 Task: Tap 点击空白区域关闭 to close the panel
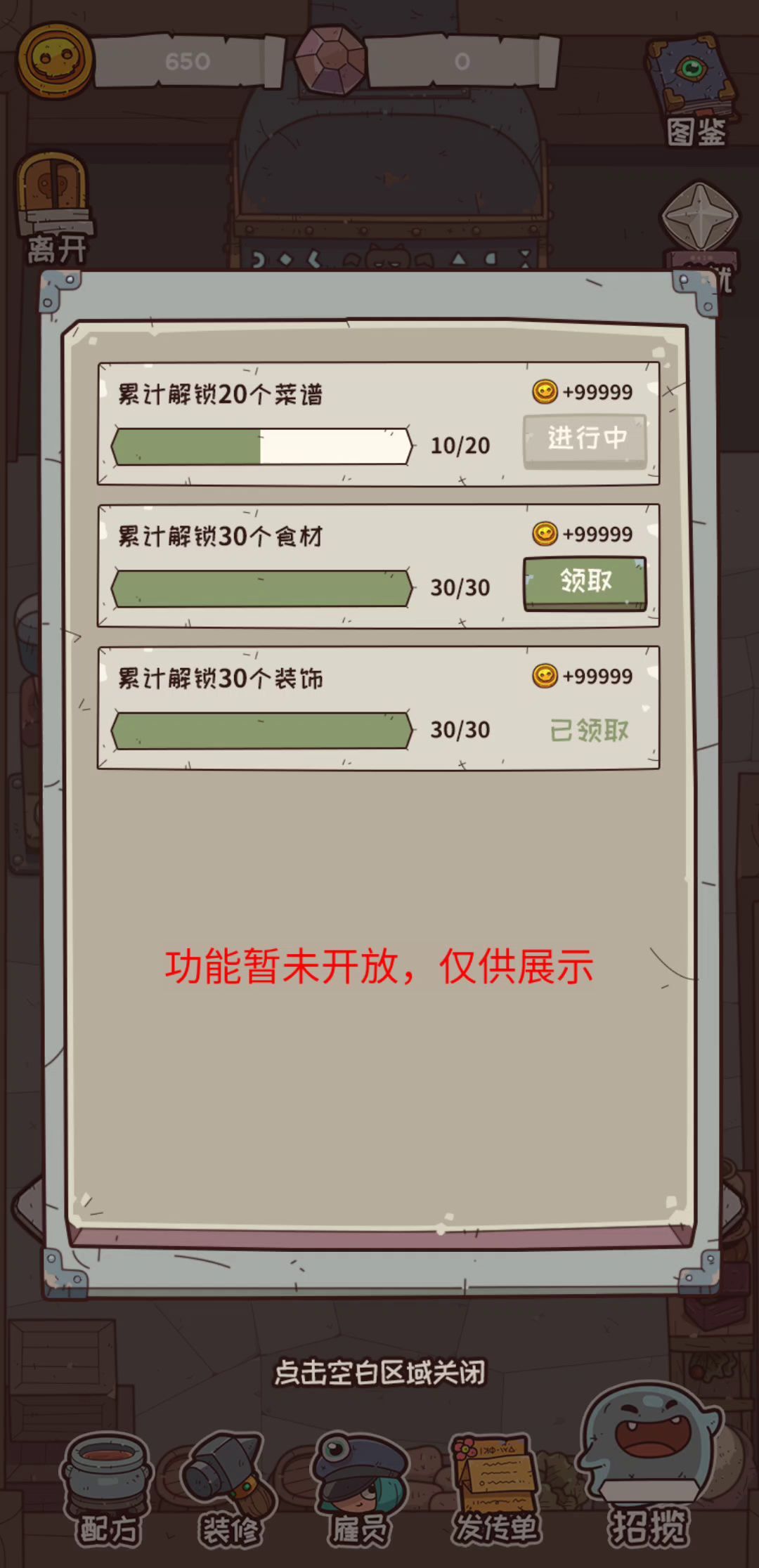click(x=379, y=1371)
